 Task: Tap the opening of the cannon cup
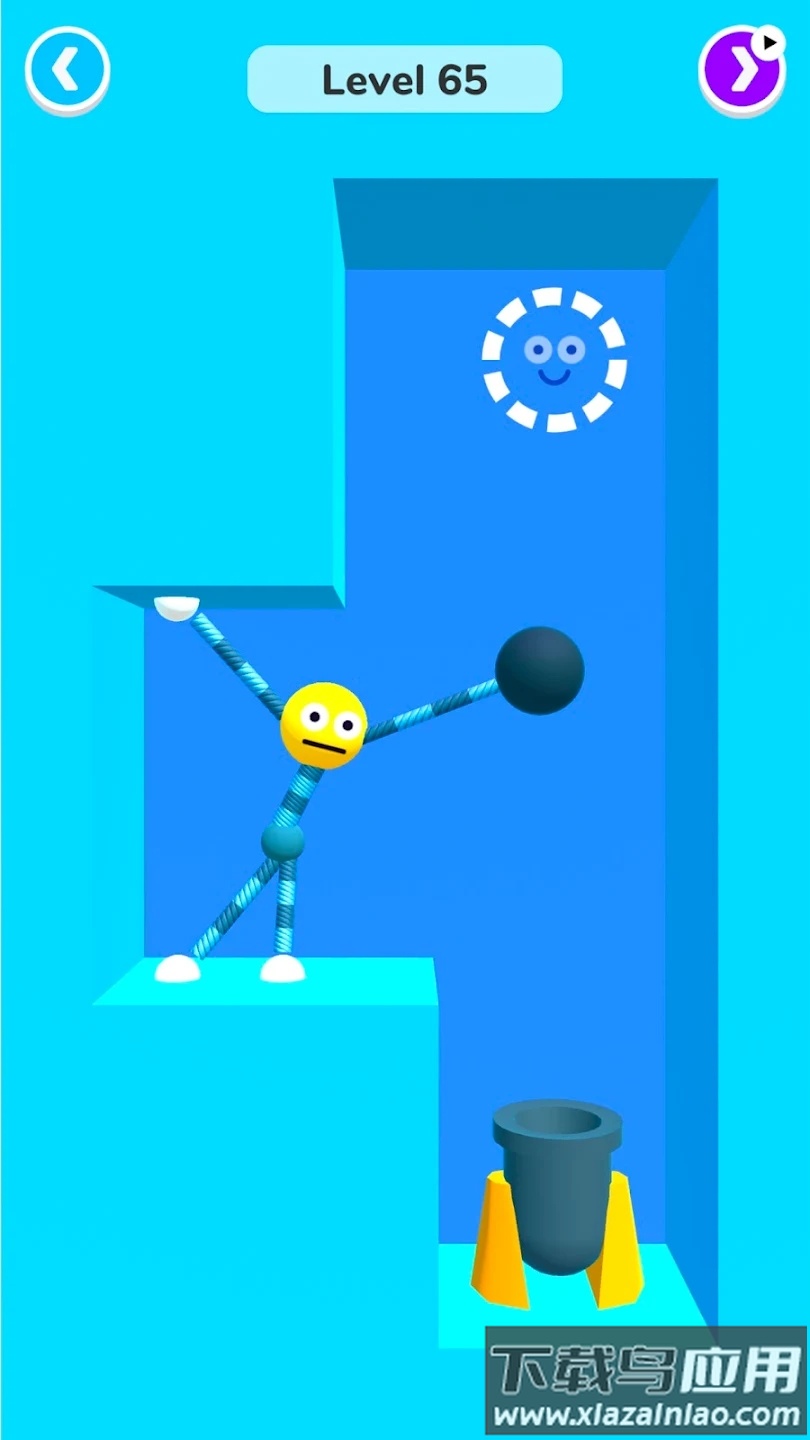[x=558, y=1120]
